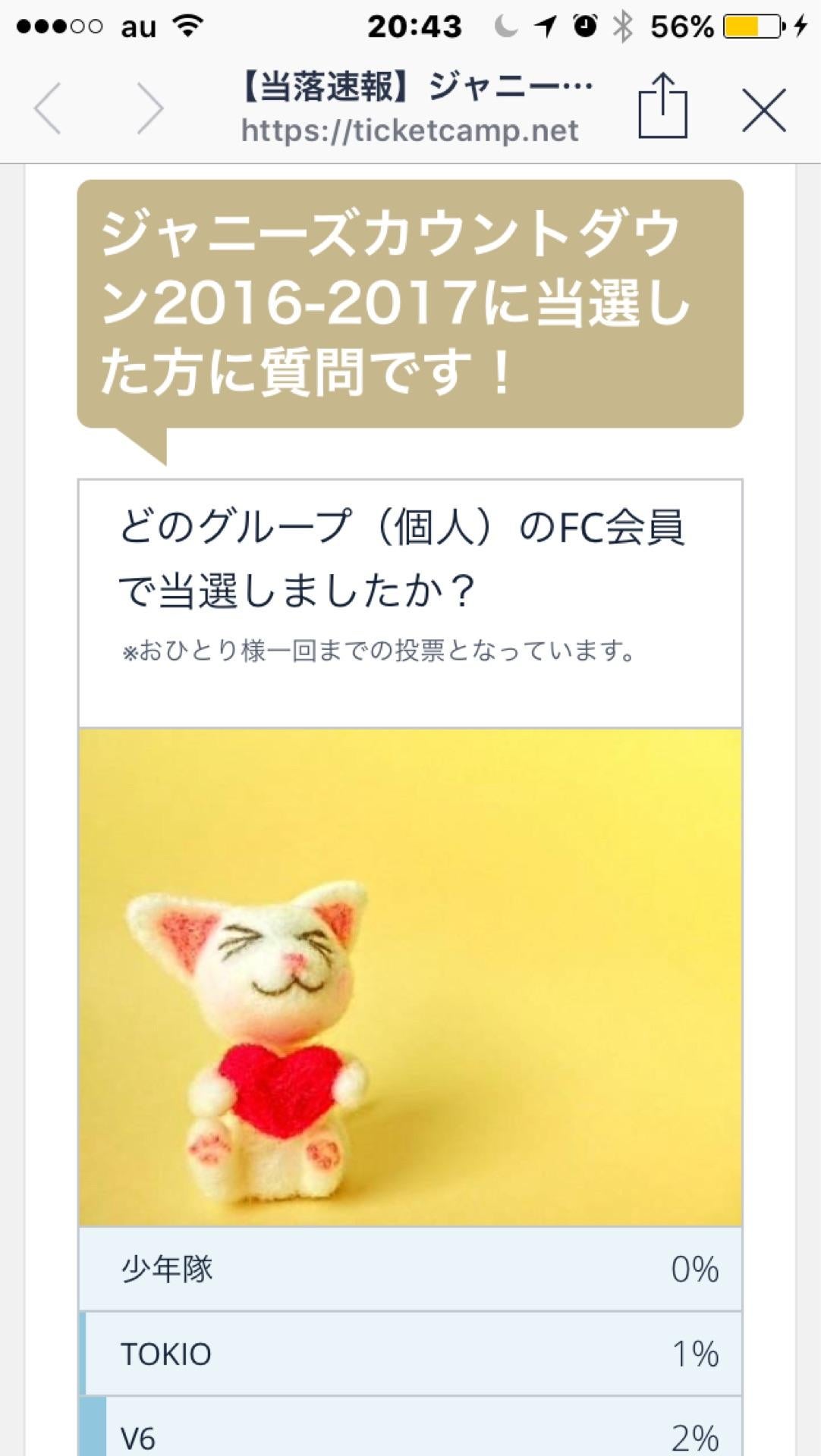This screenshot has width=821, height=1456.
Task: Go back to the previous page
Action: (x=48, y=109)
